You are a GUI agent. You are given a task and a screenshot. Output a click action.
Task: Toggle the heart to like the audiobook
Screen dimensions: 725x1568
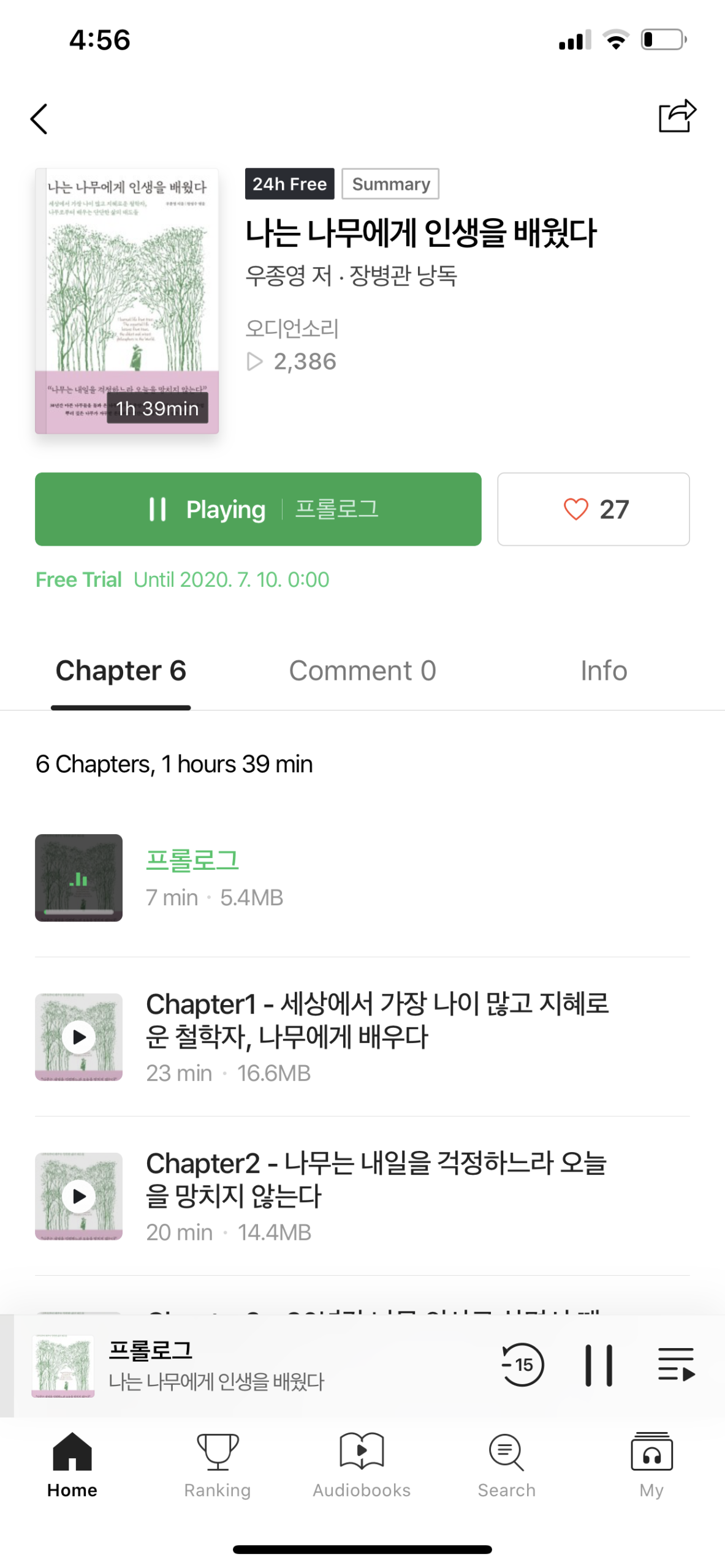pyautogui.click(x=593, y=509)
